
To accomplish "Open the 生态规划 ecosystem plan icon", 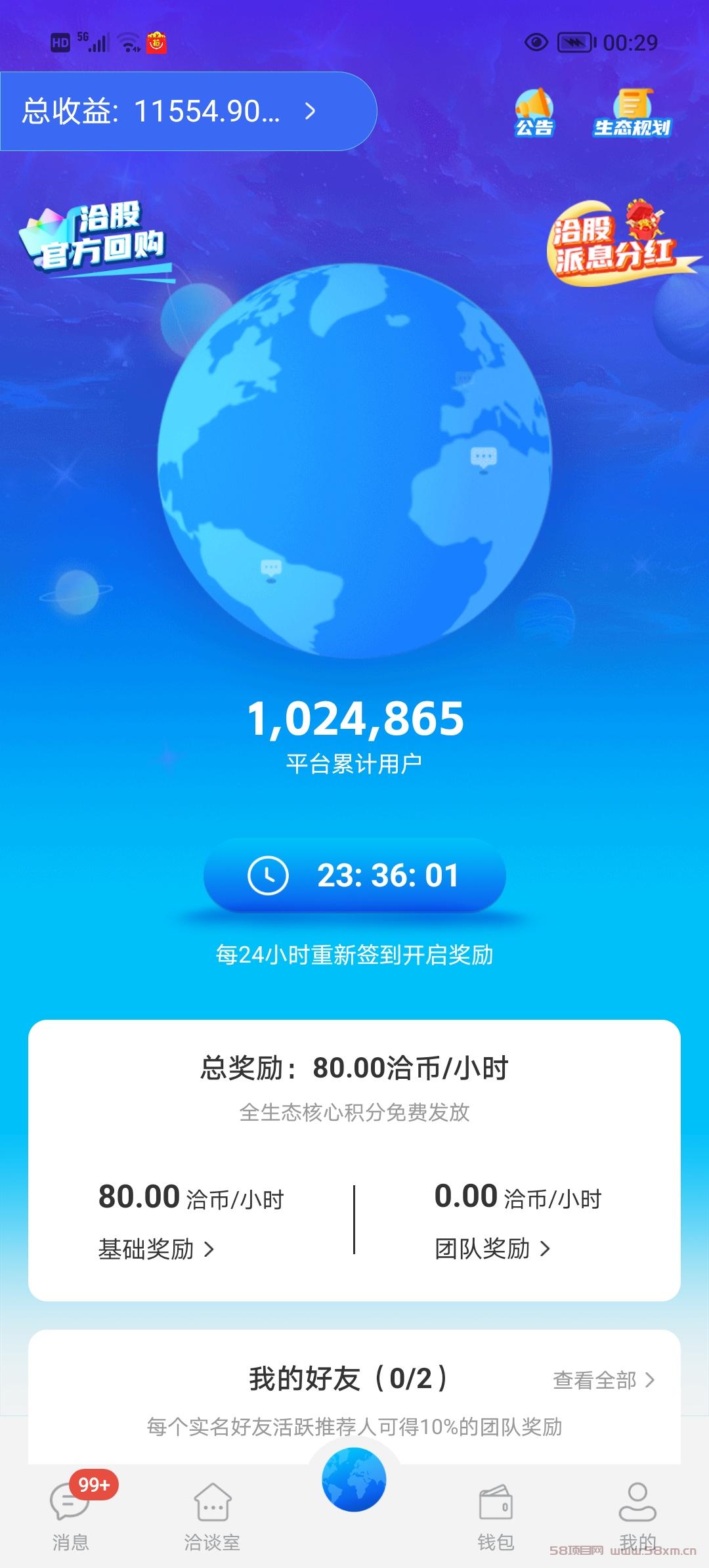I will point(632,113).
